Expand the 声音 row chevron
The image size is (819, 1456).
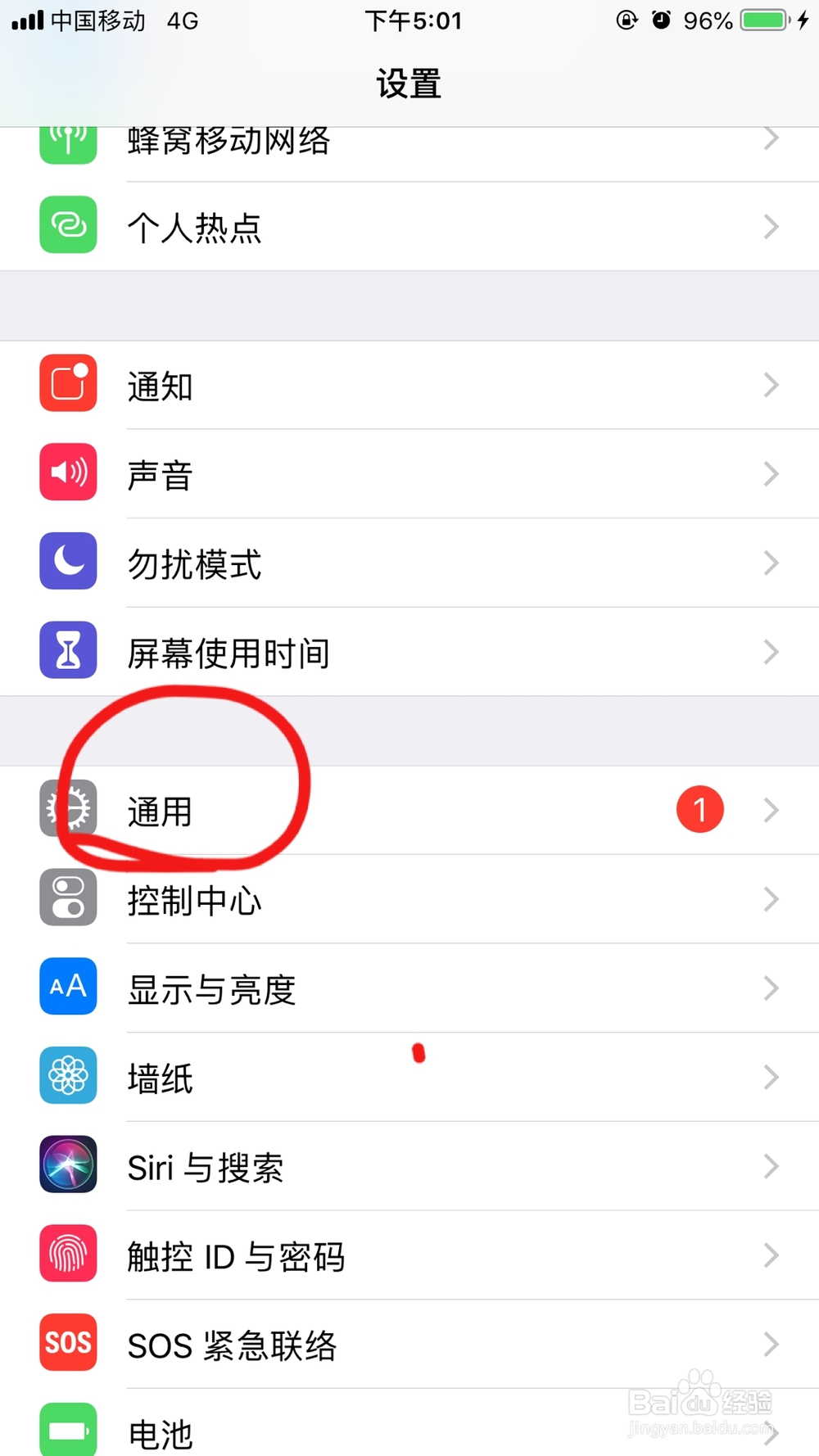click(770, 473)
